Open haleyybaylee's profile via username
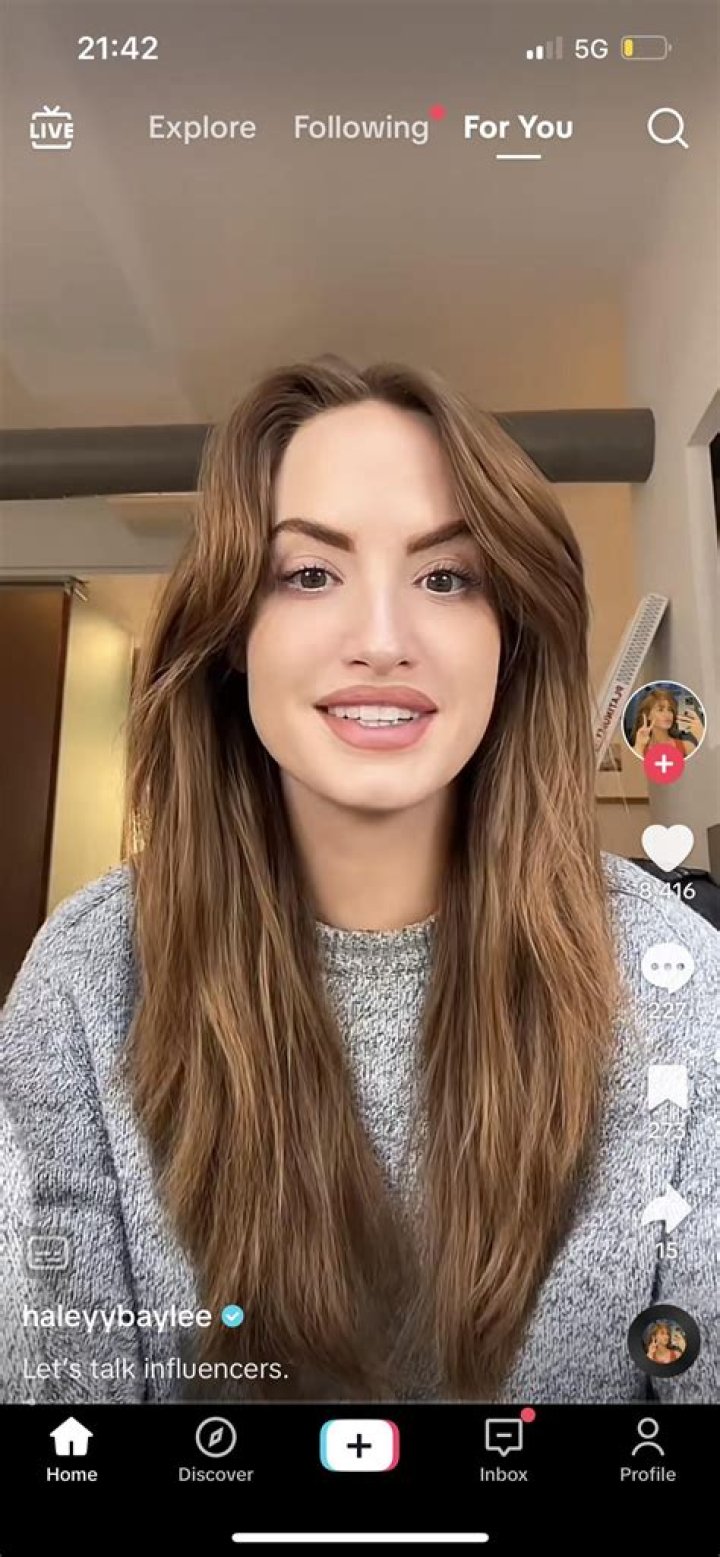The height and width of the screenshot is (1557, 720). (116, 1316)
